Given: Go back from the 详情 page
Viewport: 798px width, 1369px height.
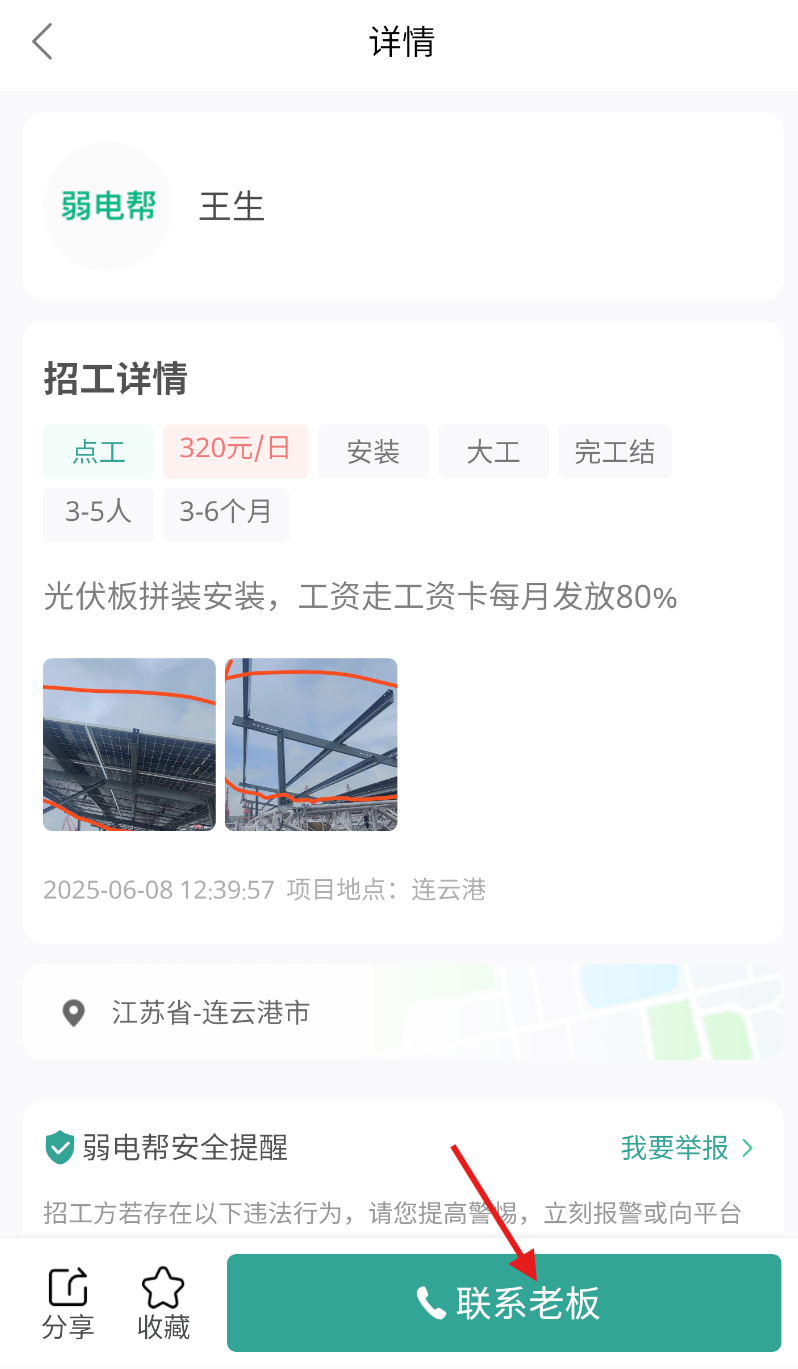Looking at the screenshot, I should (x=42, y=43).
